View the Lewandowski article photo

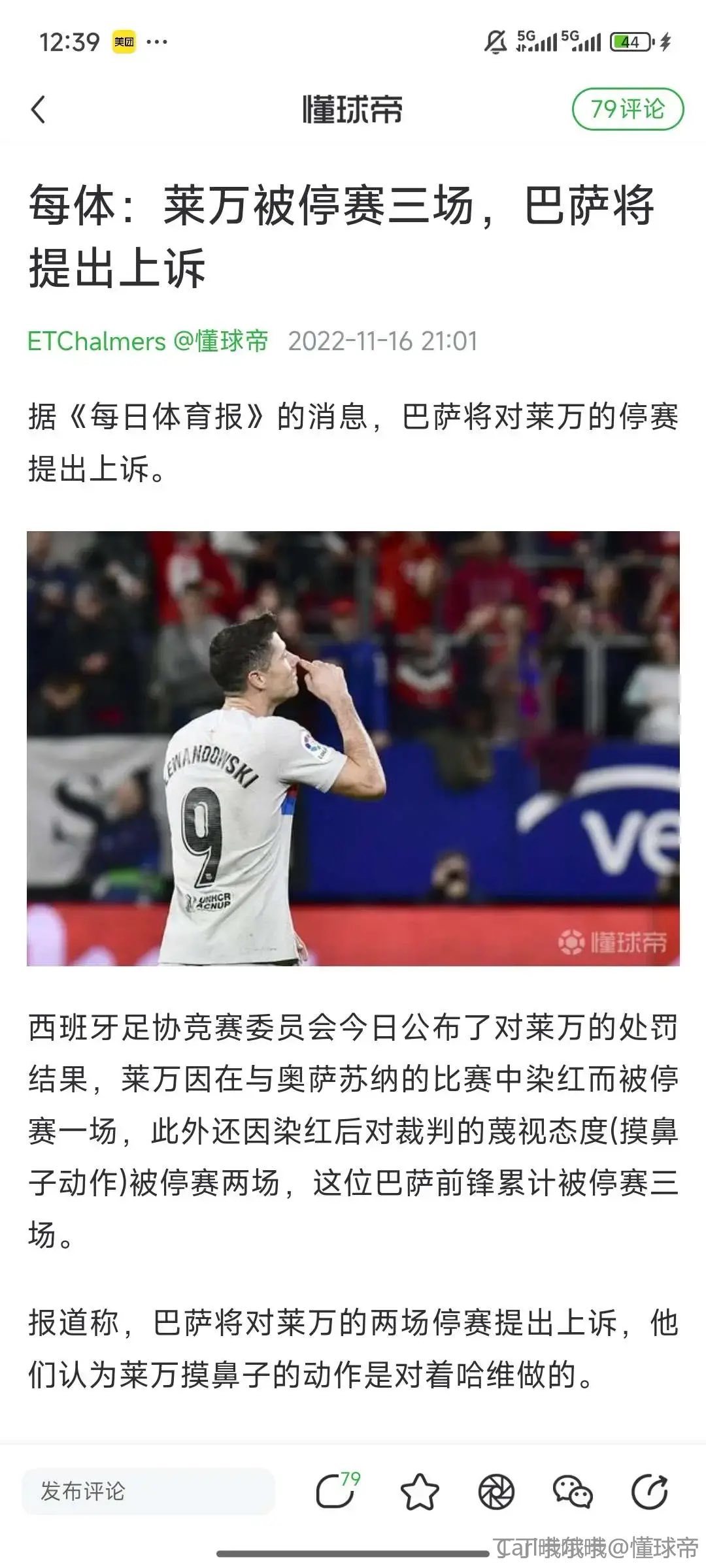(x=353, y=748)
